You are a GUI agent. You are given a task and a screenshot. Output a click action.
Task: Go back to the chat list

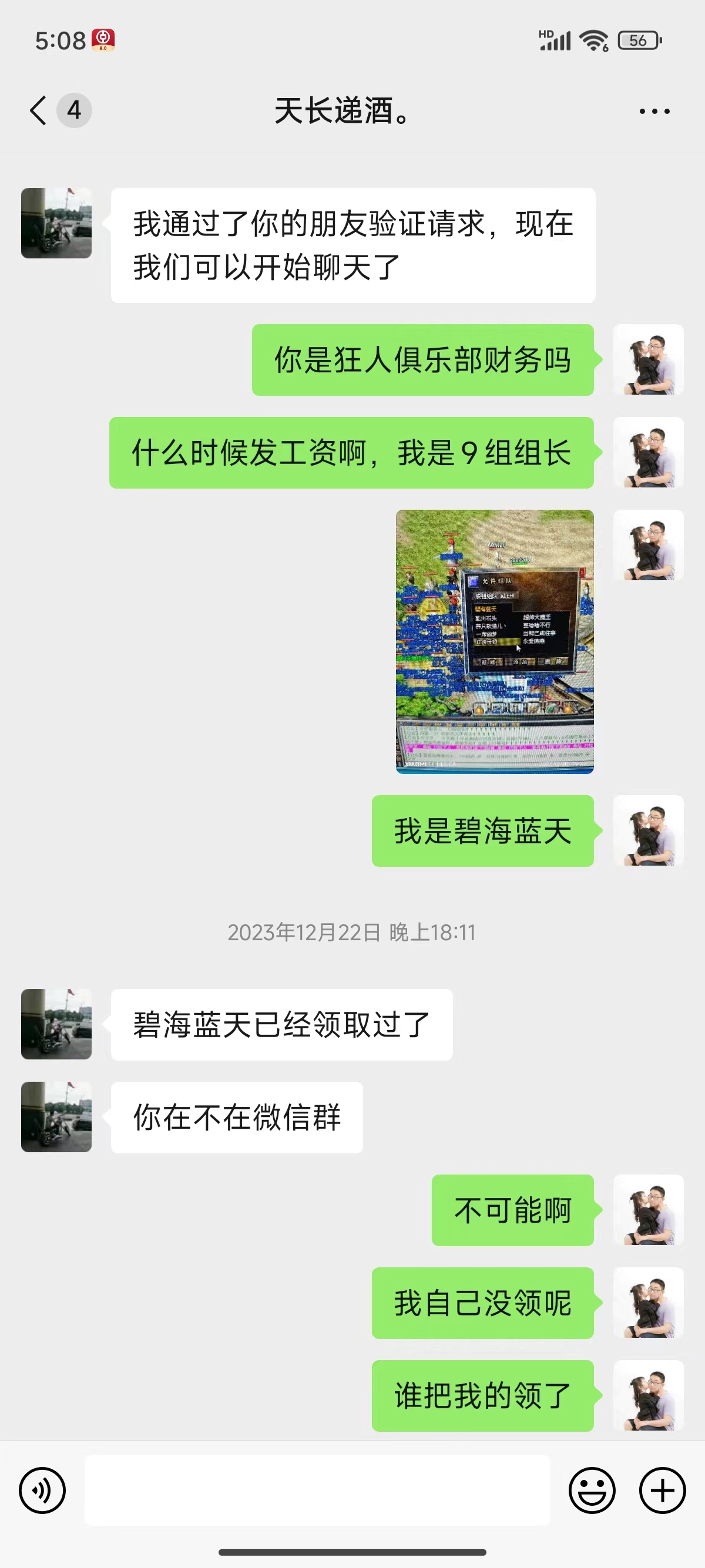(39, 111)
